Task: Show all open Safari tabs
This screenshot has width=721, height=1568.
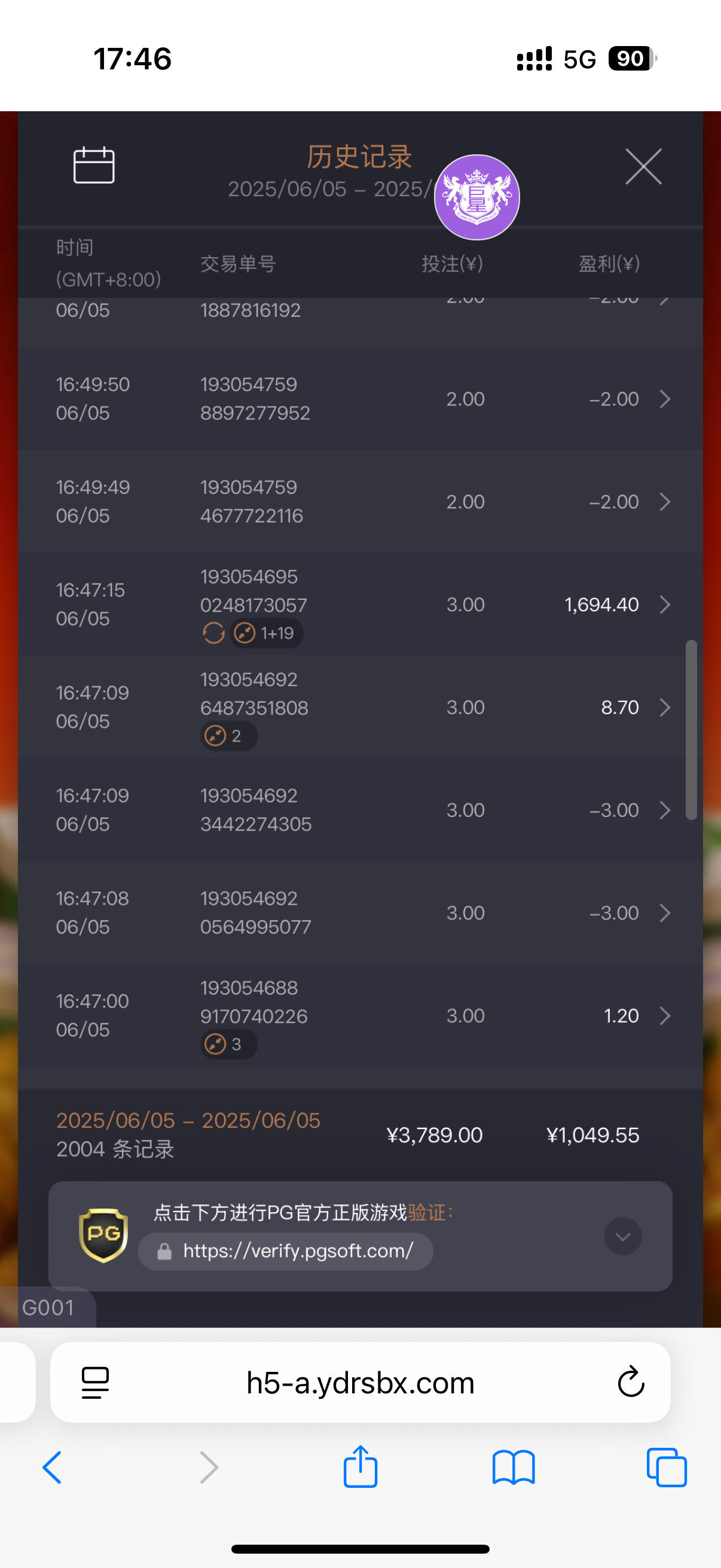Action: click(667, 1468)
